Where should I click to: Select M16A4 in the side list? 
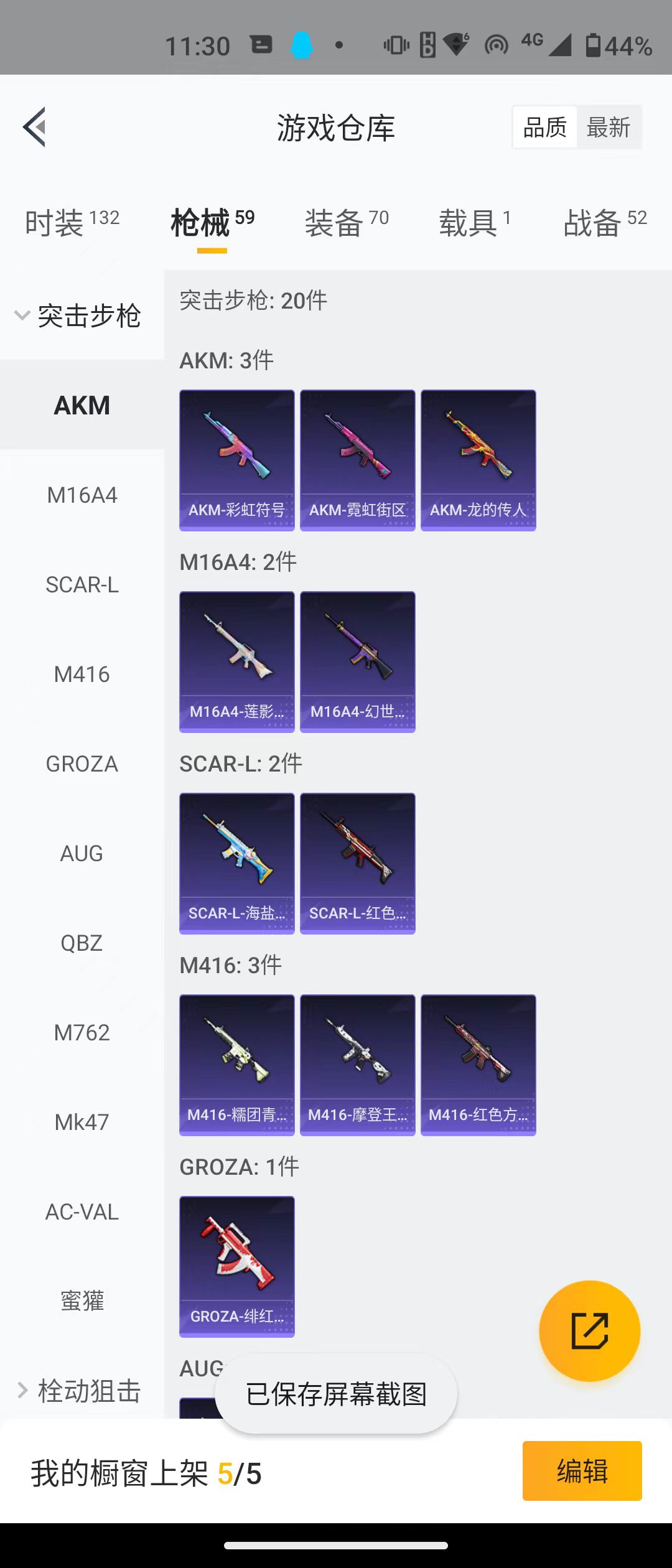[x=82, y=495]
